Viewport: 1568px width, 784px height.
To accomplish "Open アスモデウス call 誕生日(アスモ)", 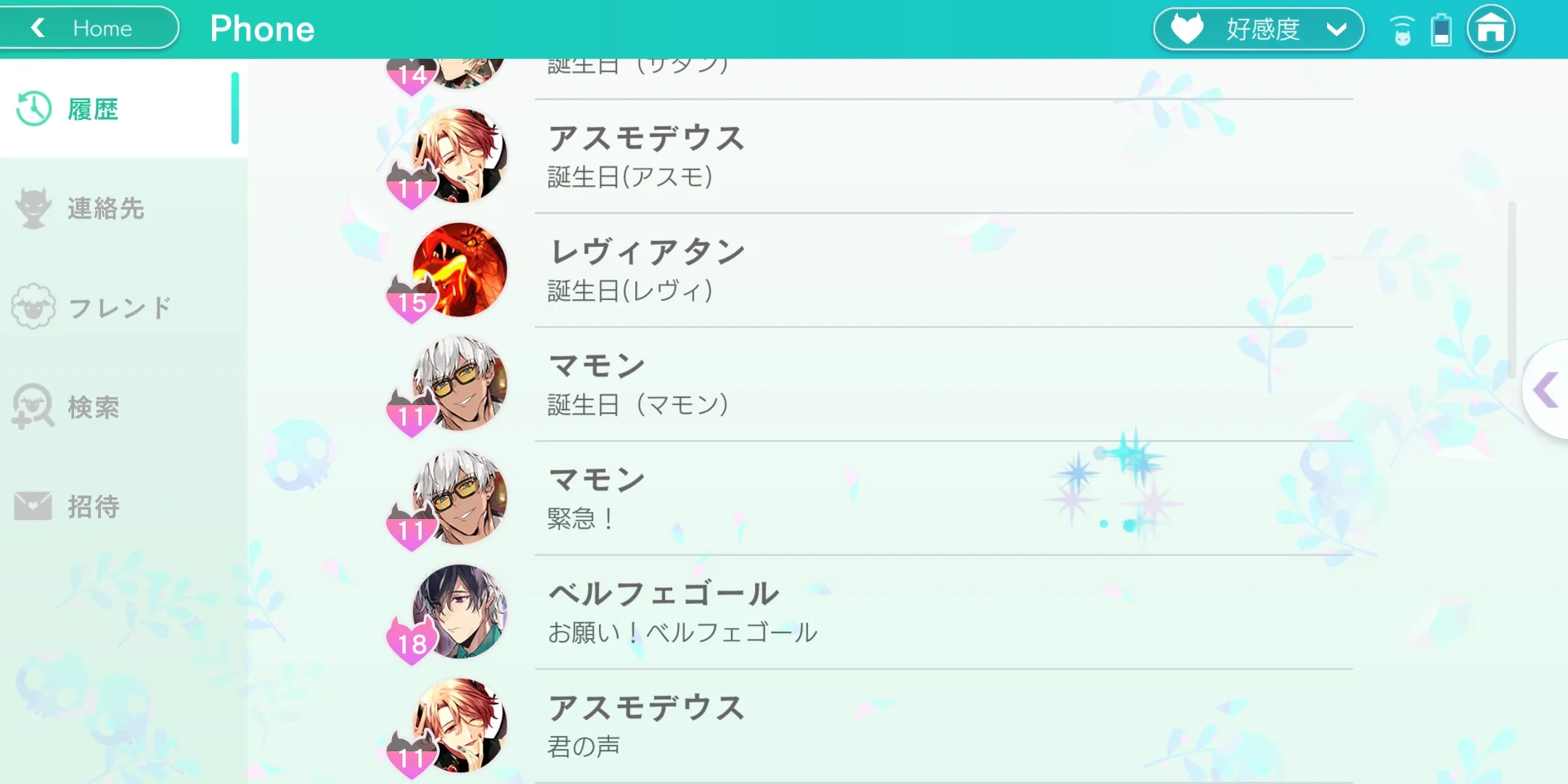I will tap(871, 156).
